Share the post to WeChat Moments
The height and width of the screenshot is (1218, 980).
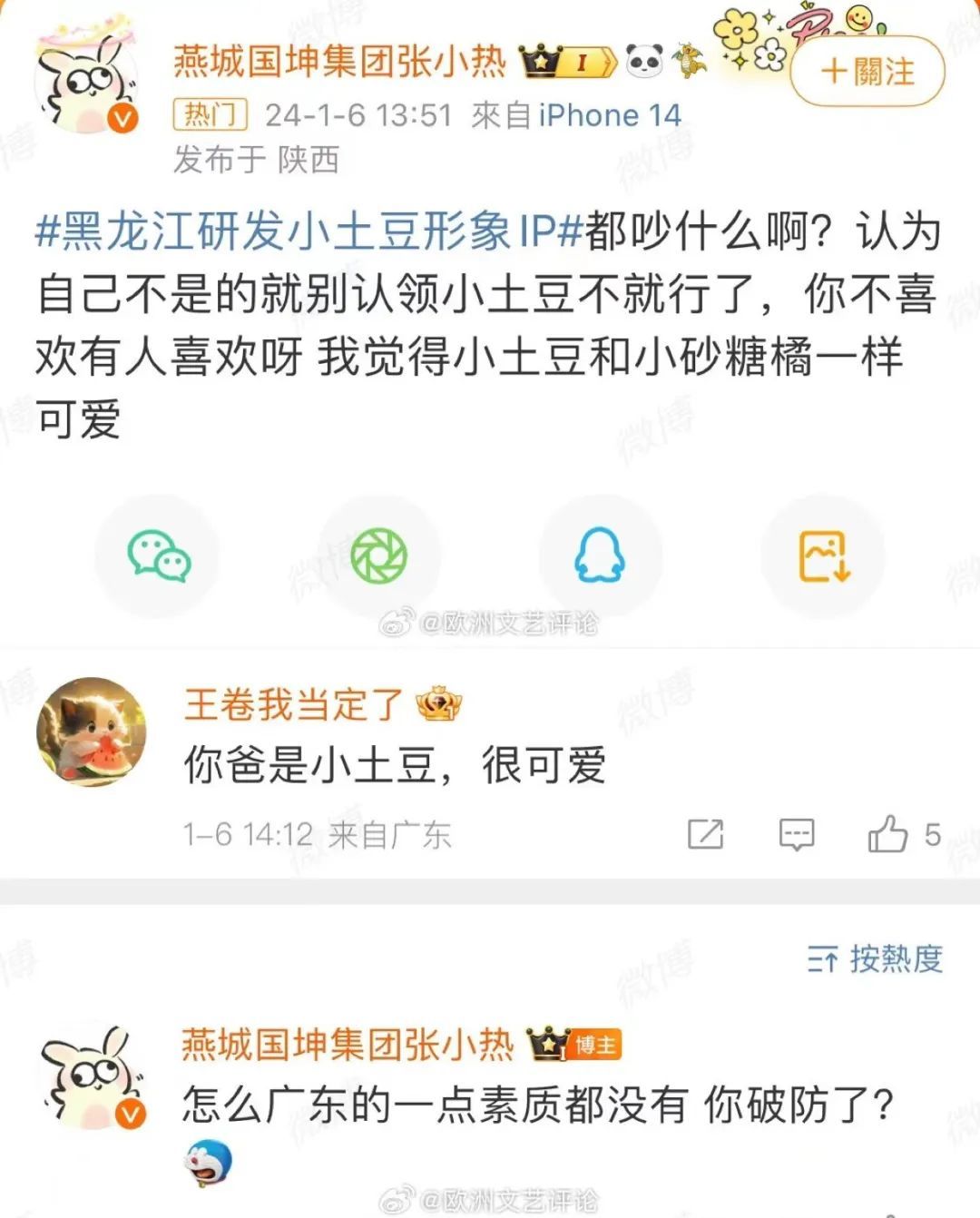tap(378, 555)
